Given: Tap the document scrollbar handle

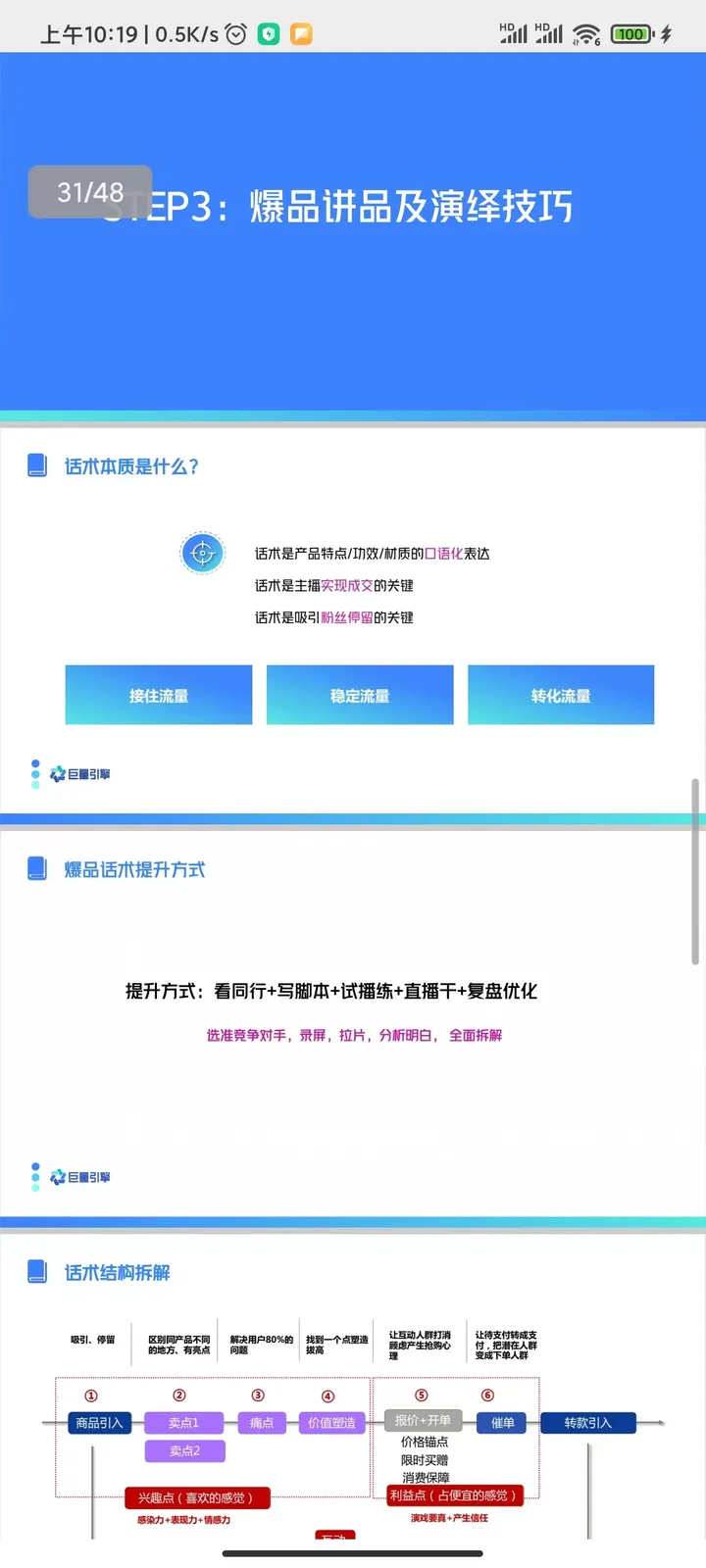Looking at the screenshot, I should (695, 871).
